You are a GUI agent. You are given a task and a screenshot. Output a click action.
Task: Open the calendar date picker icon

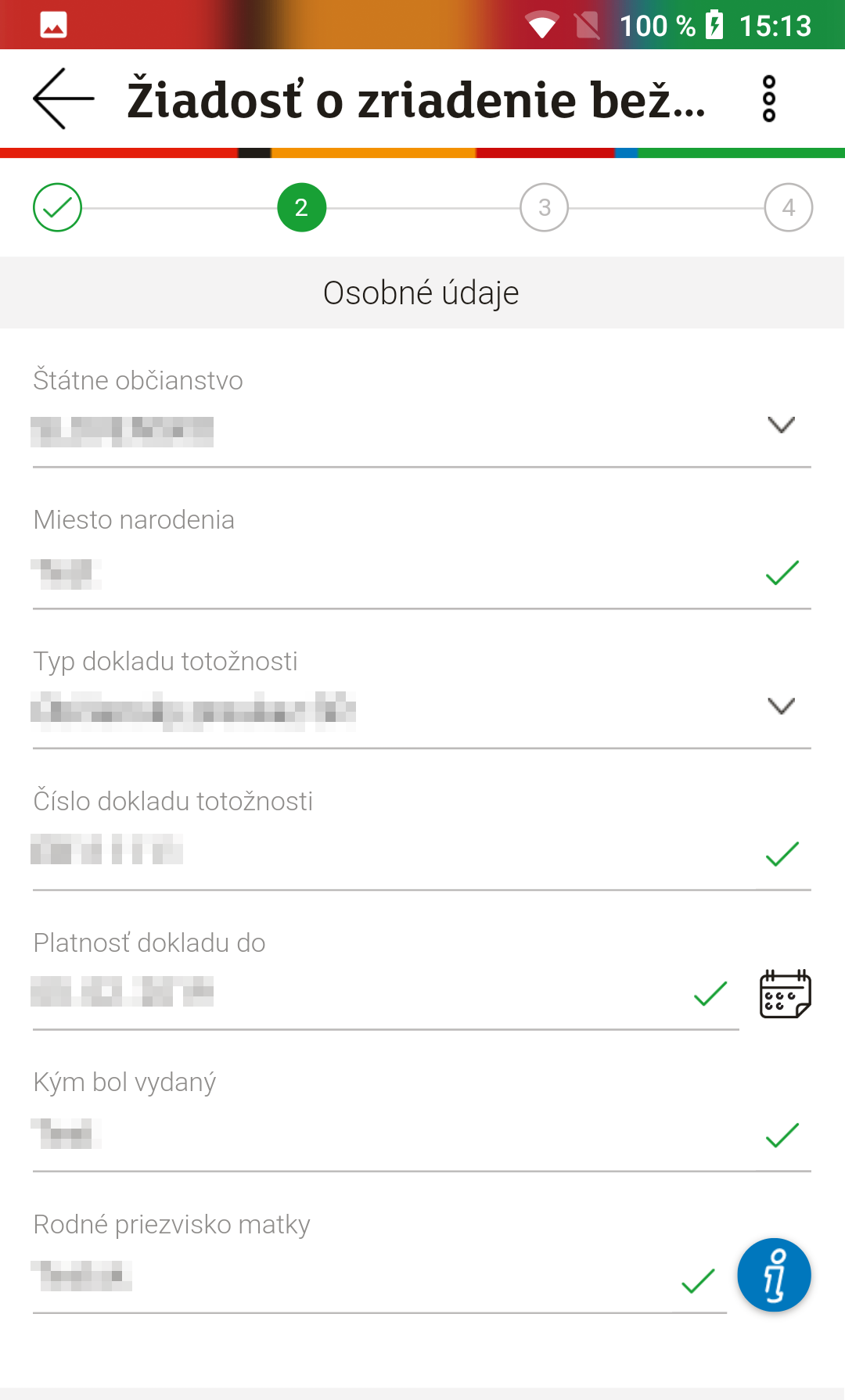786,994
